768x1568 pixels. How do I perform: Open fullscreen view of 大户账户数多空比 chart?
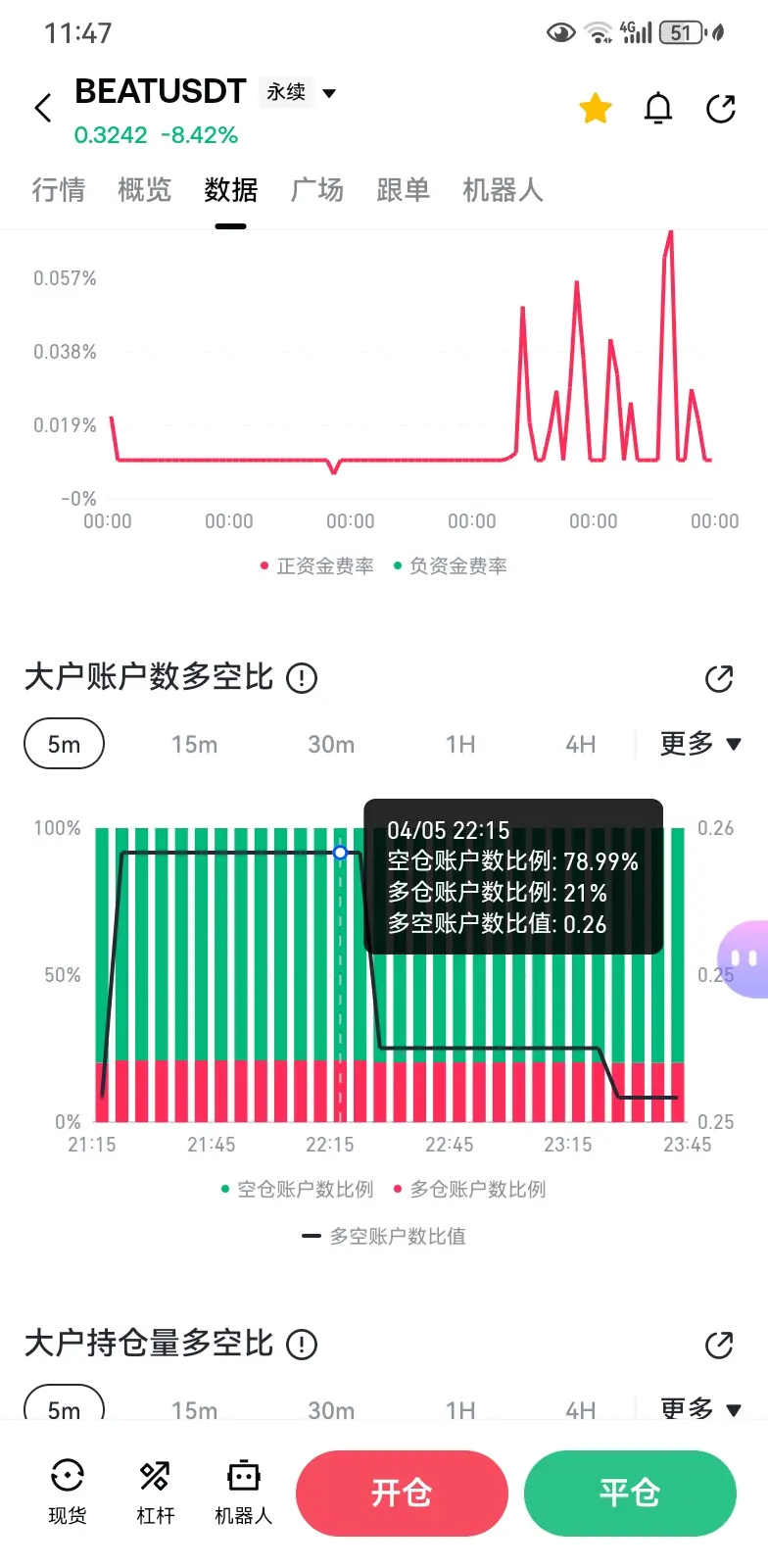point(720,678)
